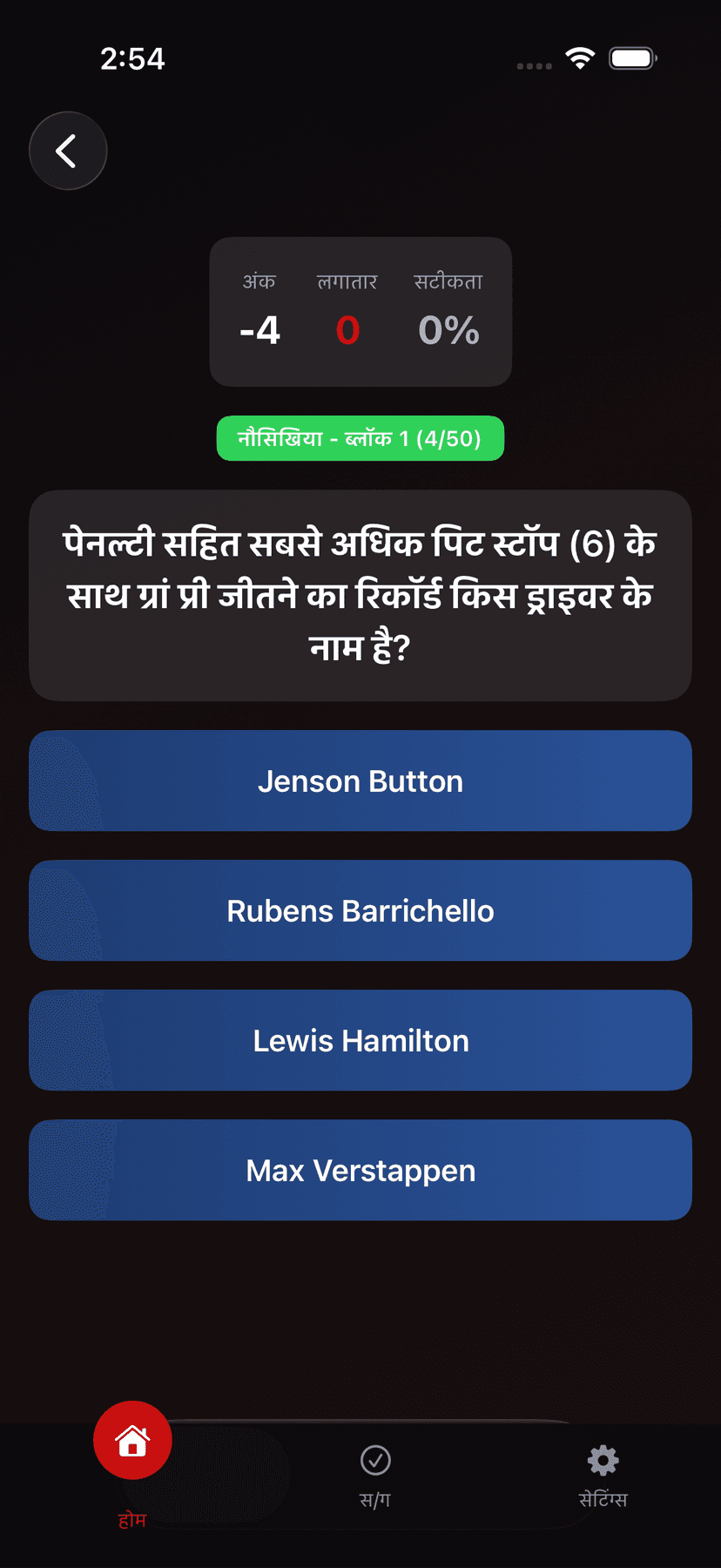Tap the लगातार streak counter showing 0
The height and width of the screenshot is (1568, 721).
[347, 329]
